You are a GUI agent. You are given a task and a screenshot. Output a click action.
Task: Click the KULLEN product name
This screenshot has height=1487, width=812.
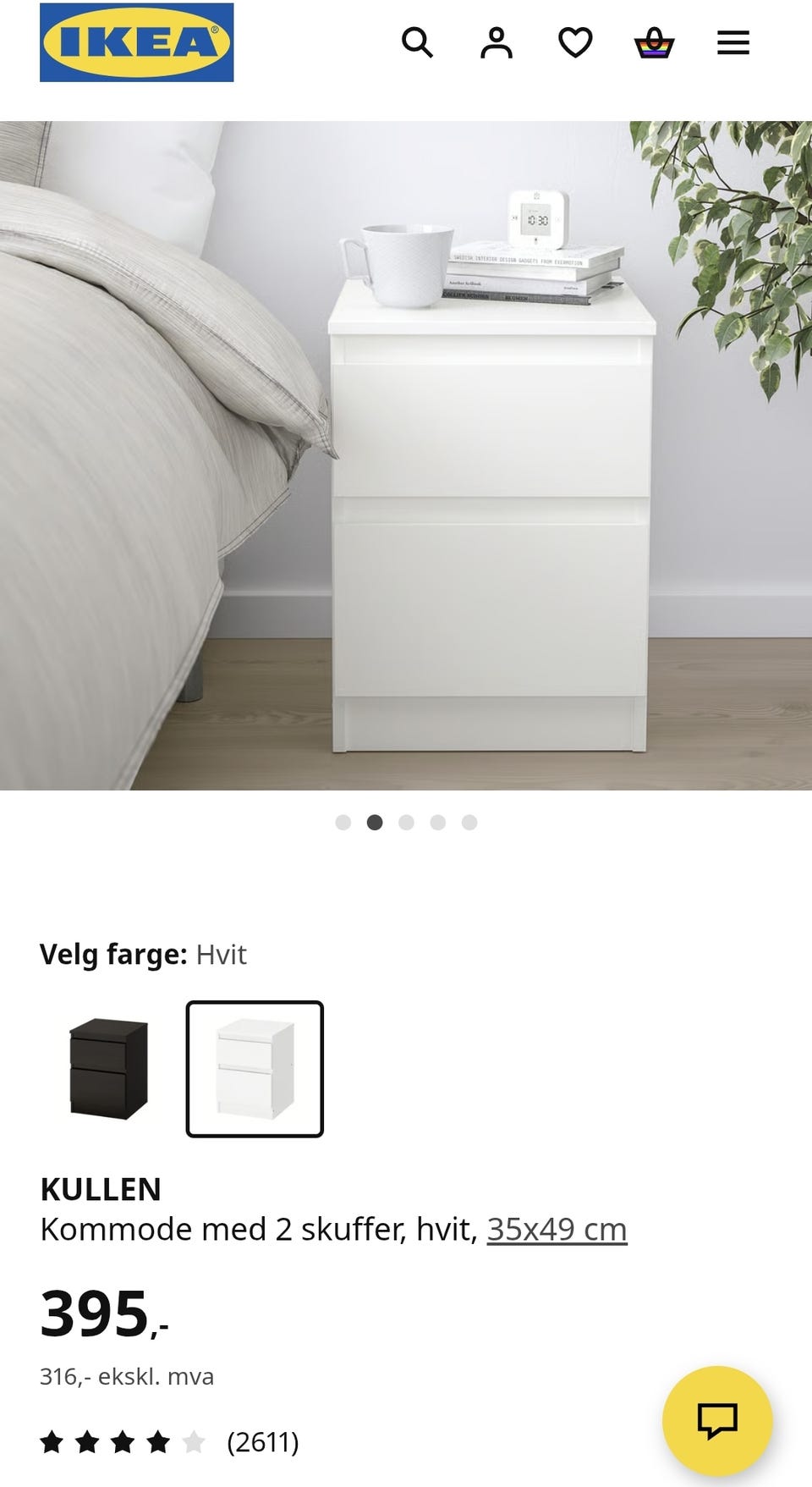pyautogui.click(x=101, y=1187)
